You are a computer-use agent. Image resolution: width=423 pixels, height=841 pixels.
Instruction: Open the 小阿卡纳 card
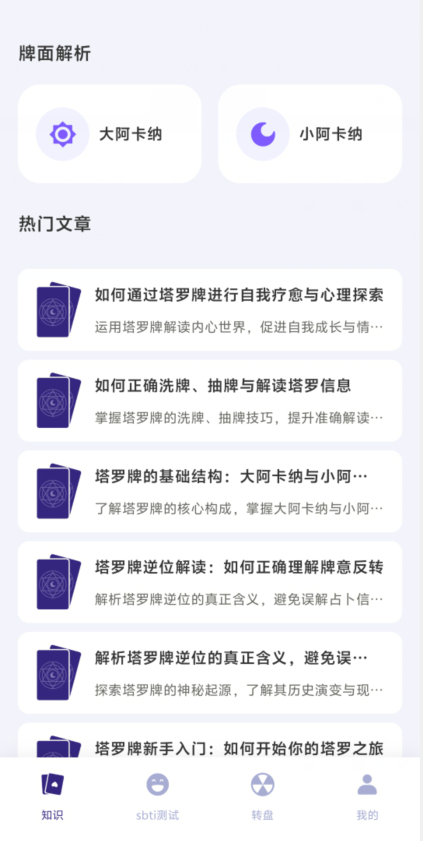310,134
